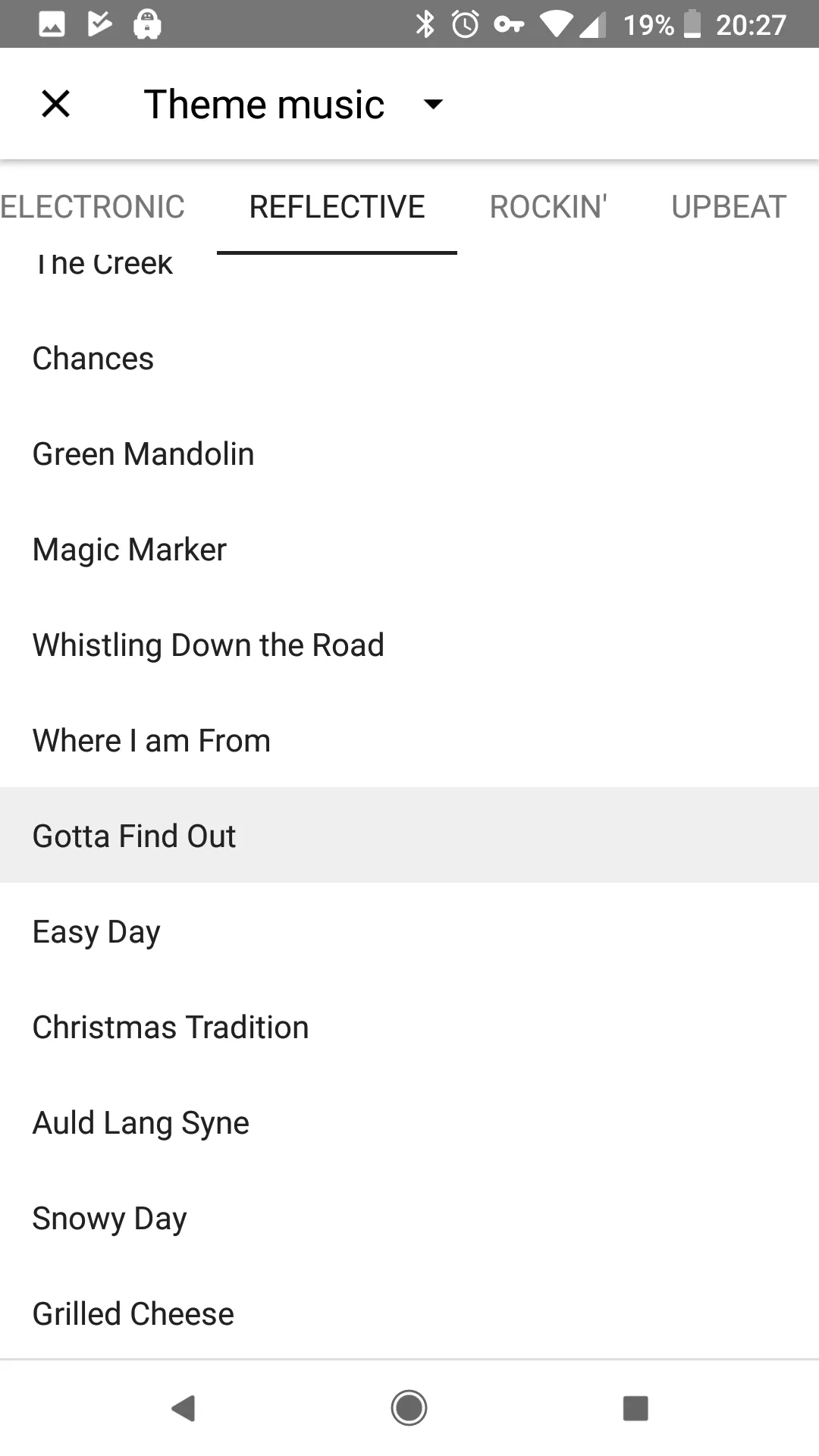Select the Chances track
819x1456 pixels.
coord(409,359)
